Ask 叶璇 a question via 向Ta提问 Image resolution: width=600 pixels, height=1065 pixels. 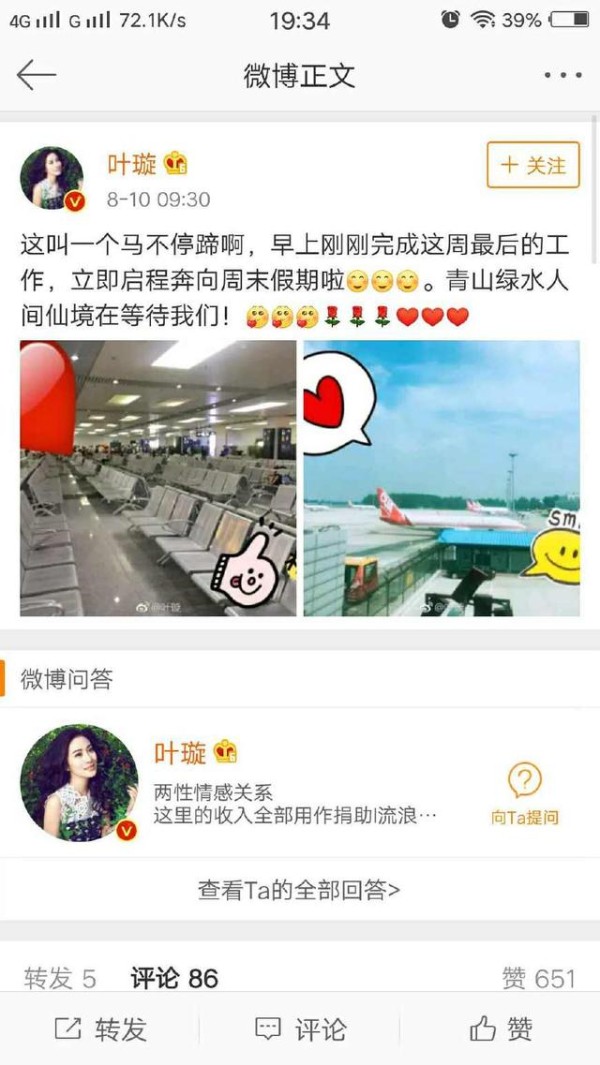click(524, 794)
